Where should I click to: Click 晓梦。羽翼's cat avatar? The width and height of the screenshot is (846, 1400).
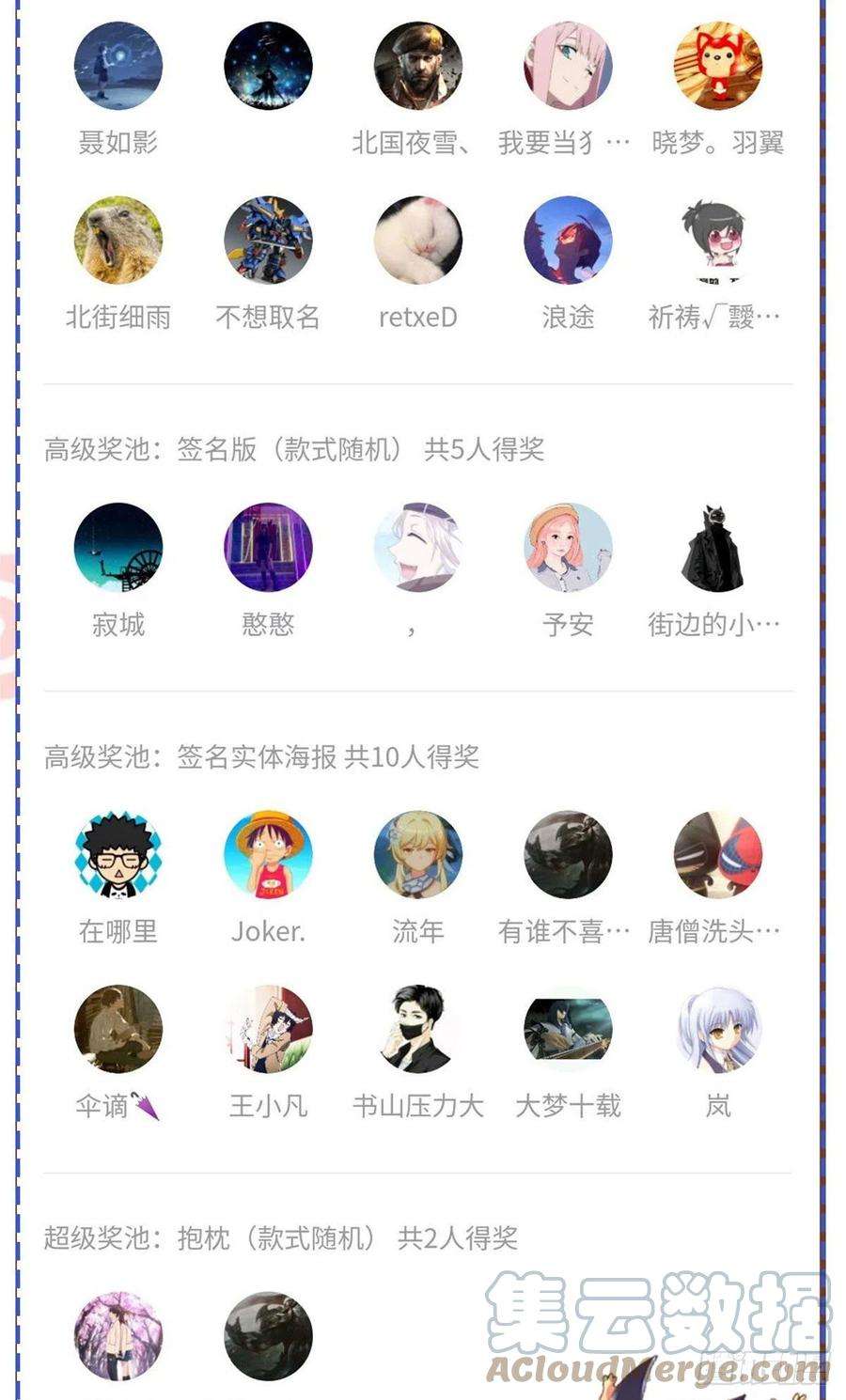click(718, 66)
